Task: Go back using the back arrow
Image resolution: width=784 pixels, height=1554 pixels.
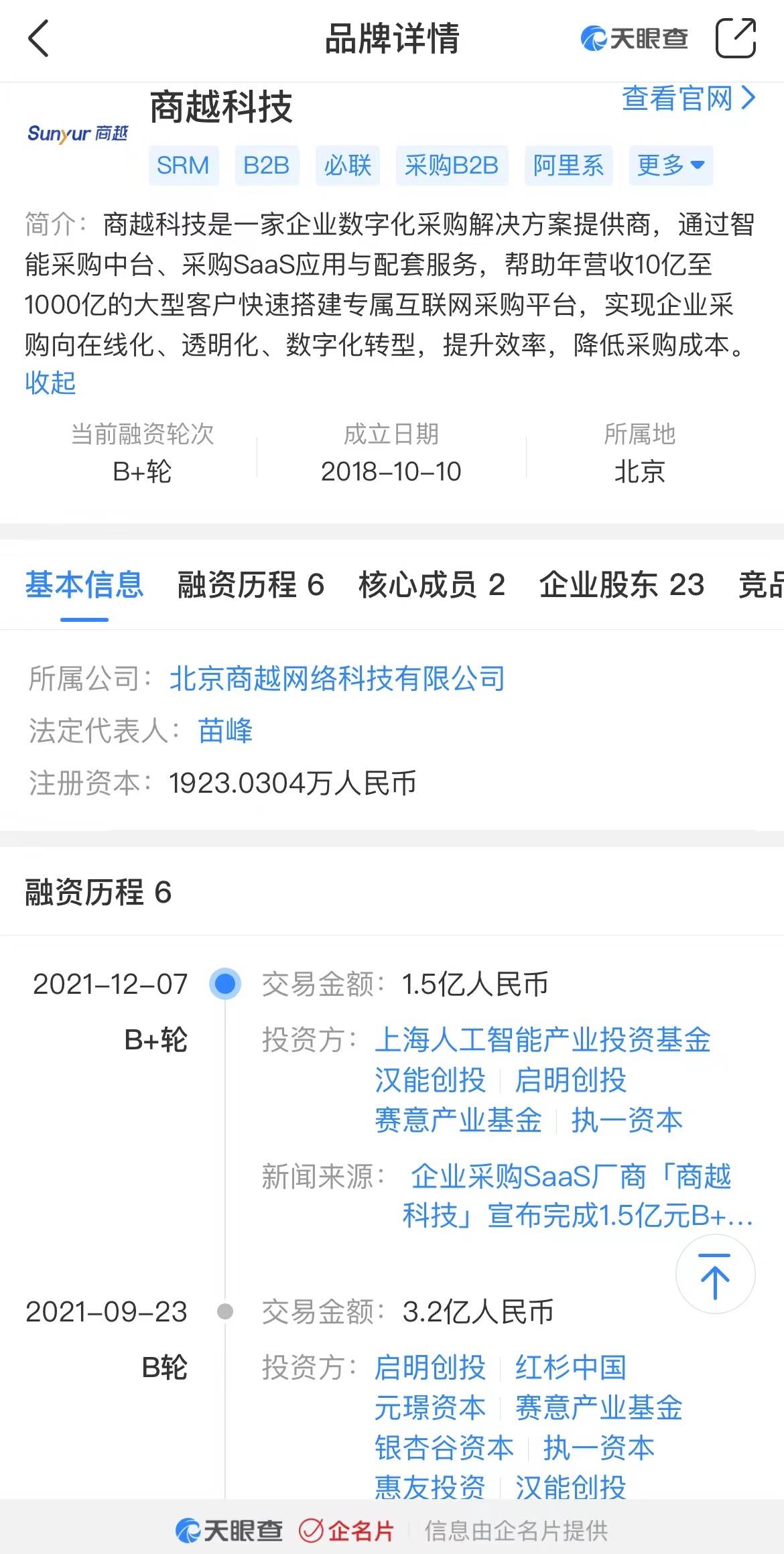Action: 39,38
